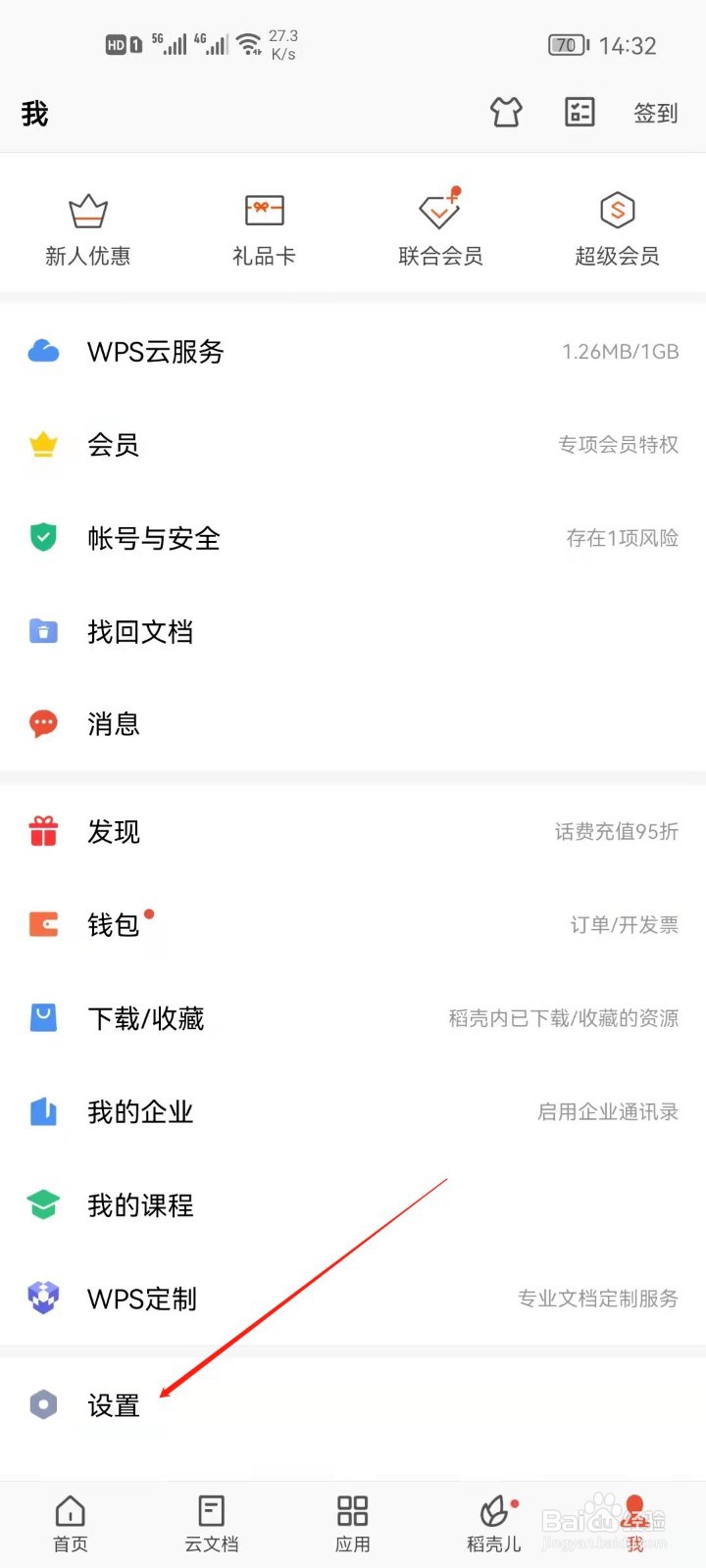This screenshot has height=1568, width=706.
Task: Open 新人优惠 newcomer offers
Action: click(88, 230)
